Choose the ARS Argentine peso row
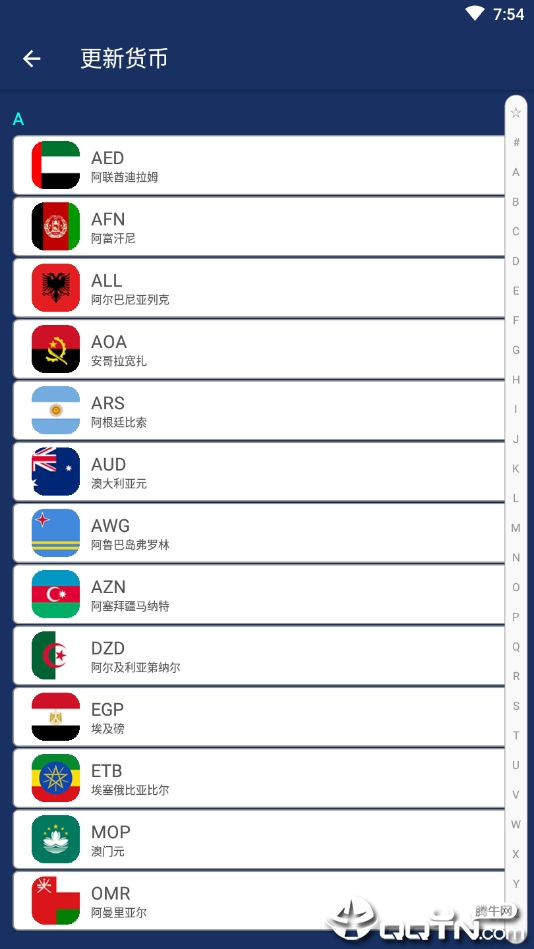This screenshot has height=949, width=534. point(259,410)
